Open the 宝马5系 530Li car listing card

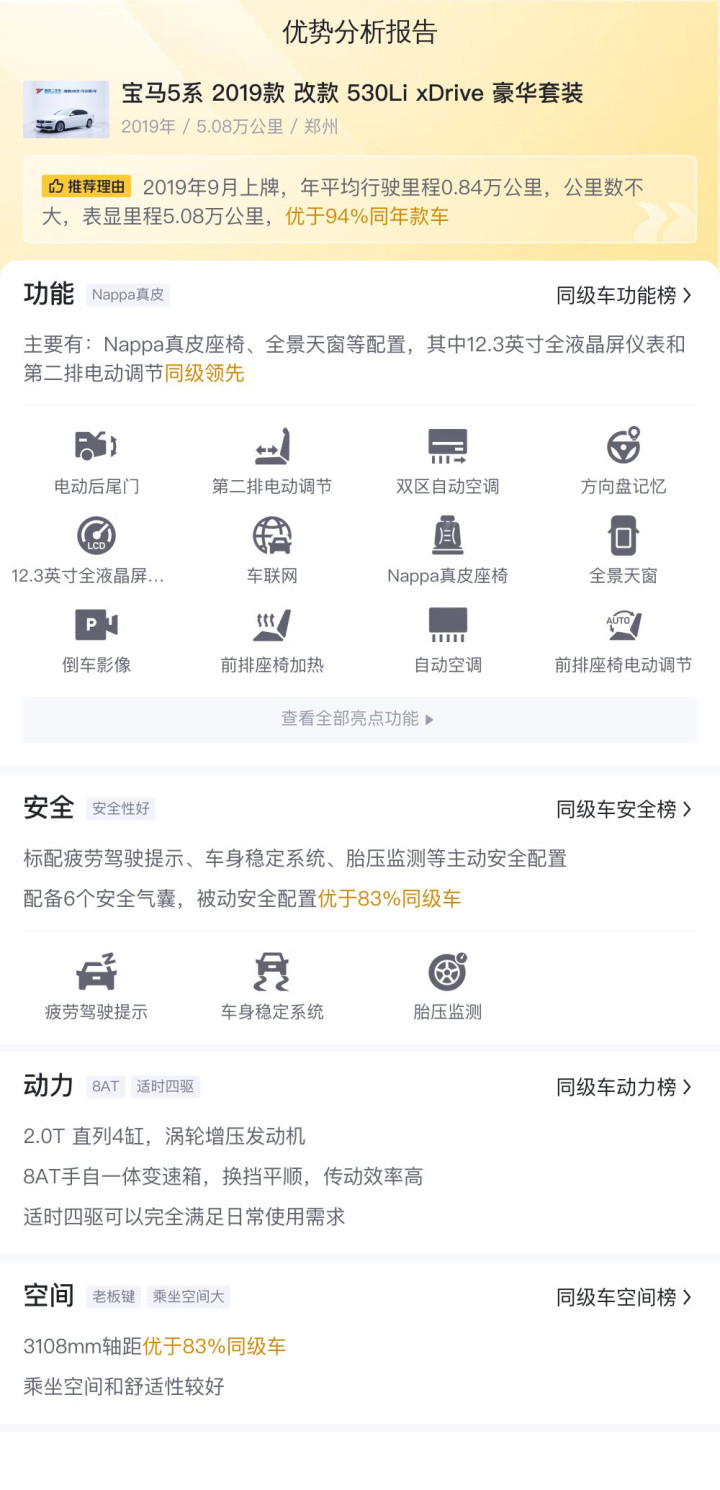click(359, 109)
